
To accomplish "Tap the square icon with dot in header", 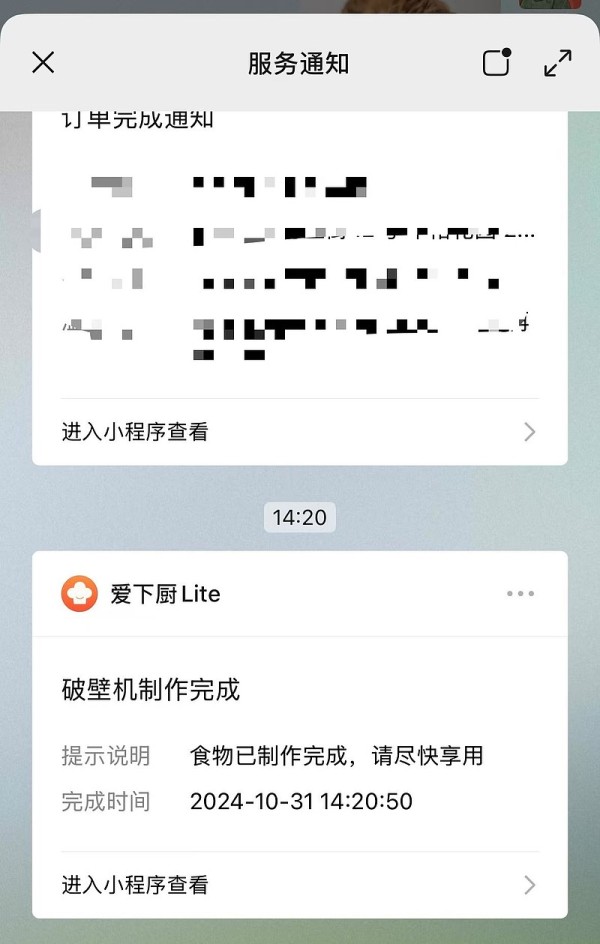I will (496, 63).
